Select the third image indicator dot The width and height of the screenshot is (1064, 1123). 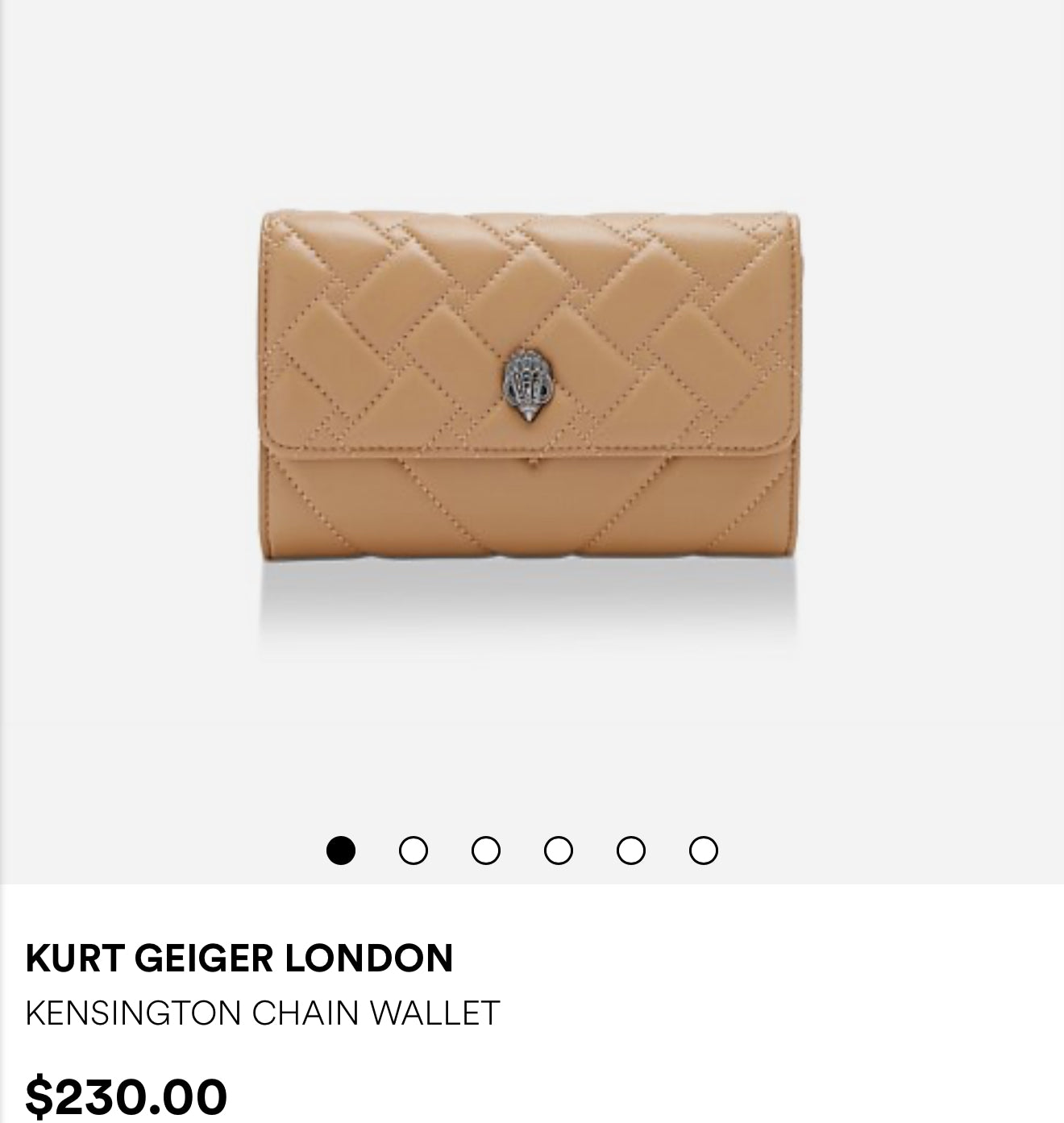pyautogui.click(x=486, y=851)
